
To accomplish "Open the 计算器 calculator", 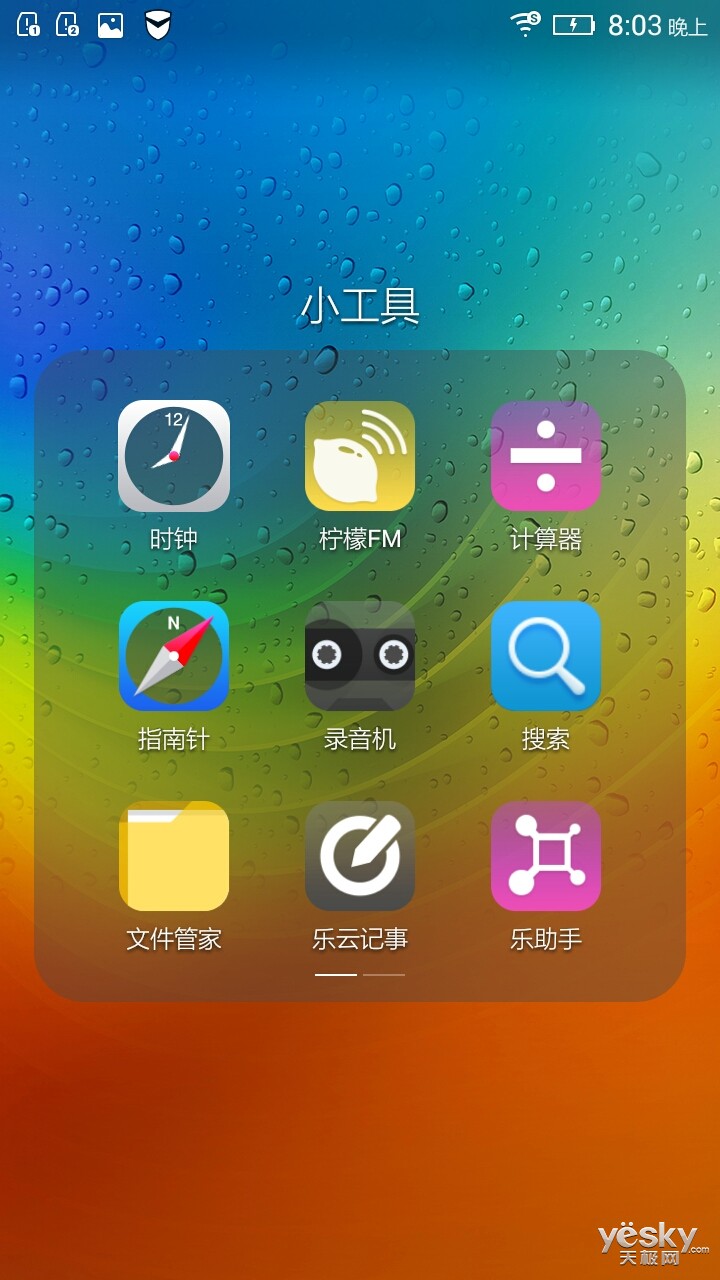I will (x=546, y=456).
